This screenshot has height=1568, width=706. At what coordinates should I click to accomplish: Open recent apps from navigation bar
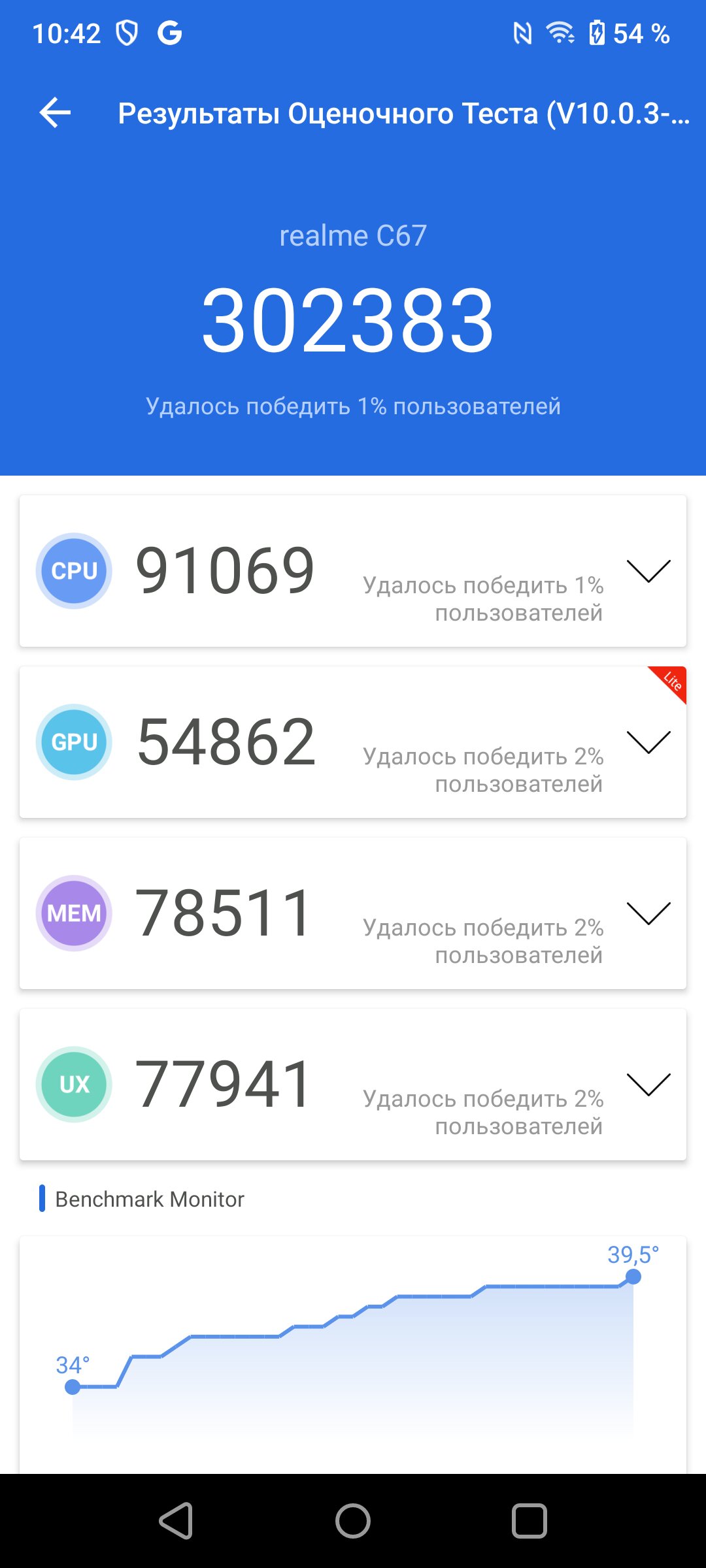[x=529, y=1521]
